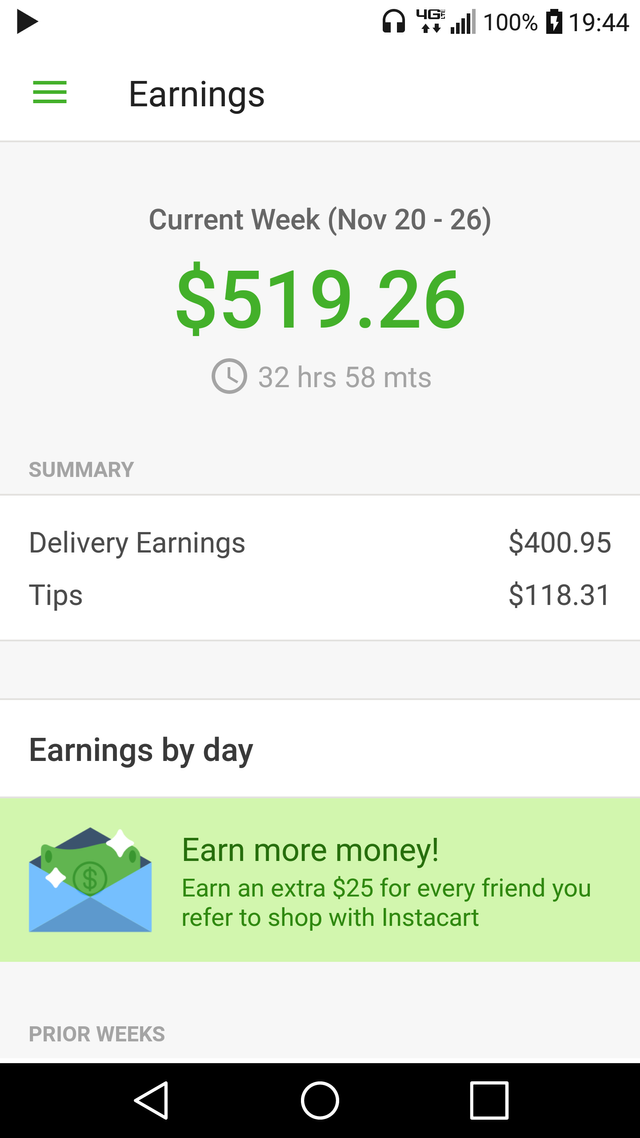The height and width of the screenshot is (1138, 640).
Task: Go back with the system back button
Action: pos(151,1100)
